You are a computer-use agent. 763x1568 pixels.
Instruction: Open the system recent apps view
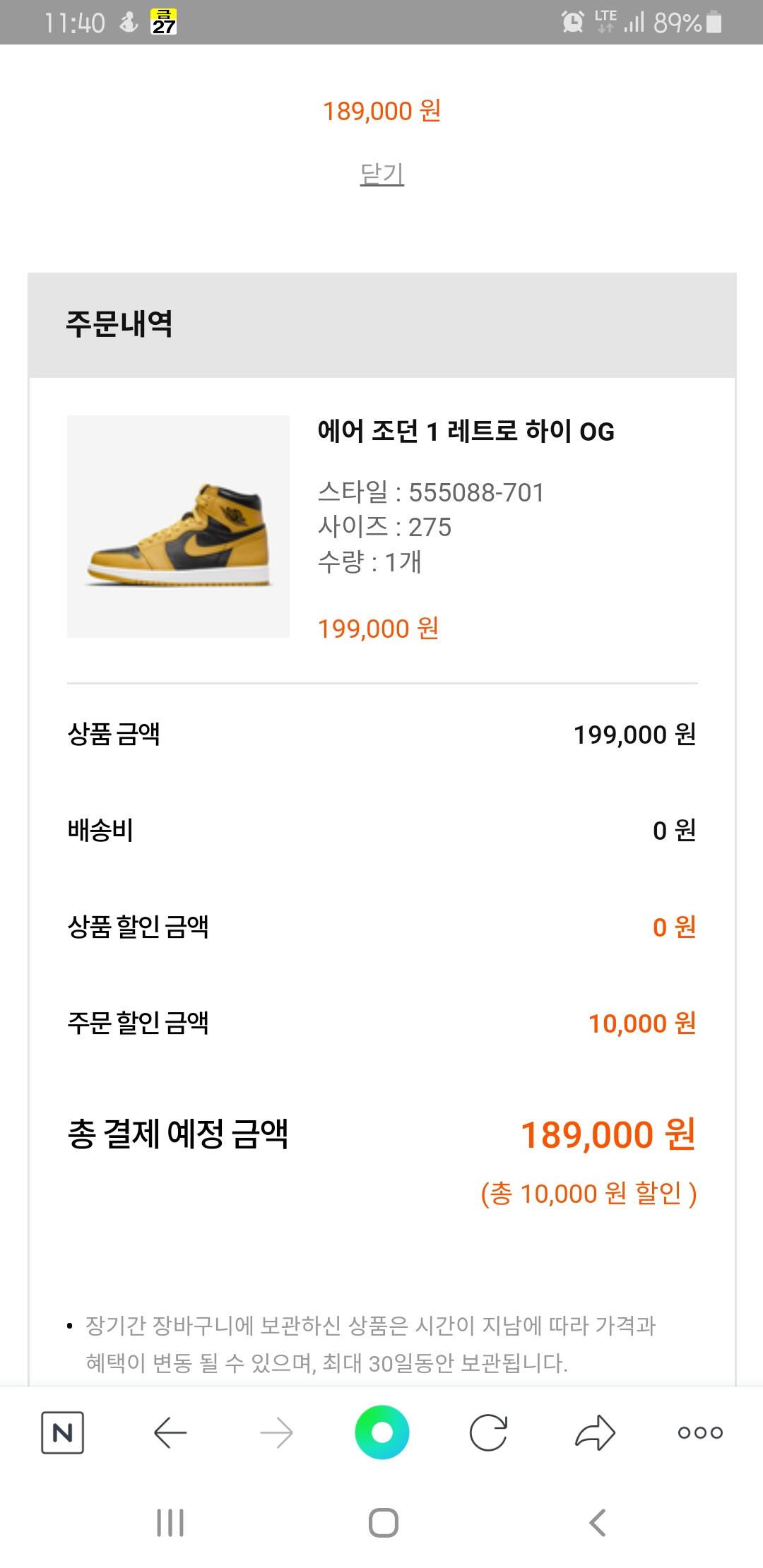170,1523
